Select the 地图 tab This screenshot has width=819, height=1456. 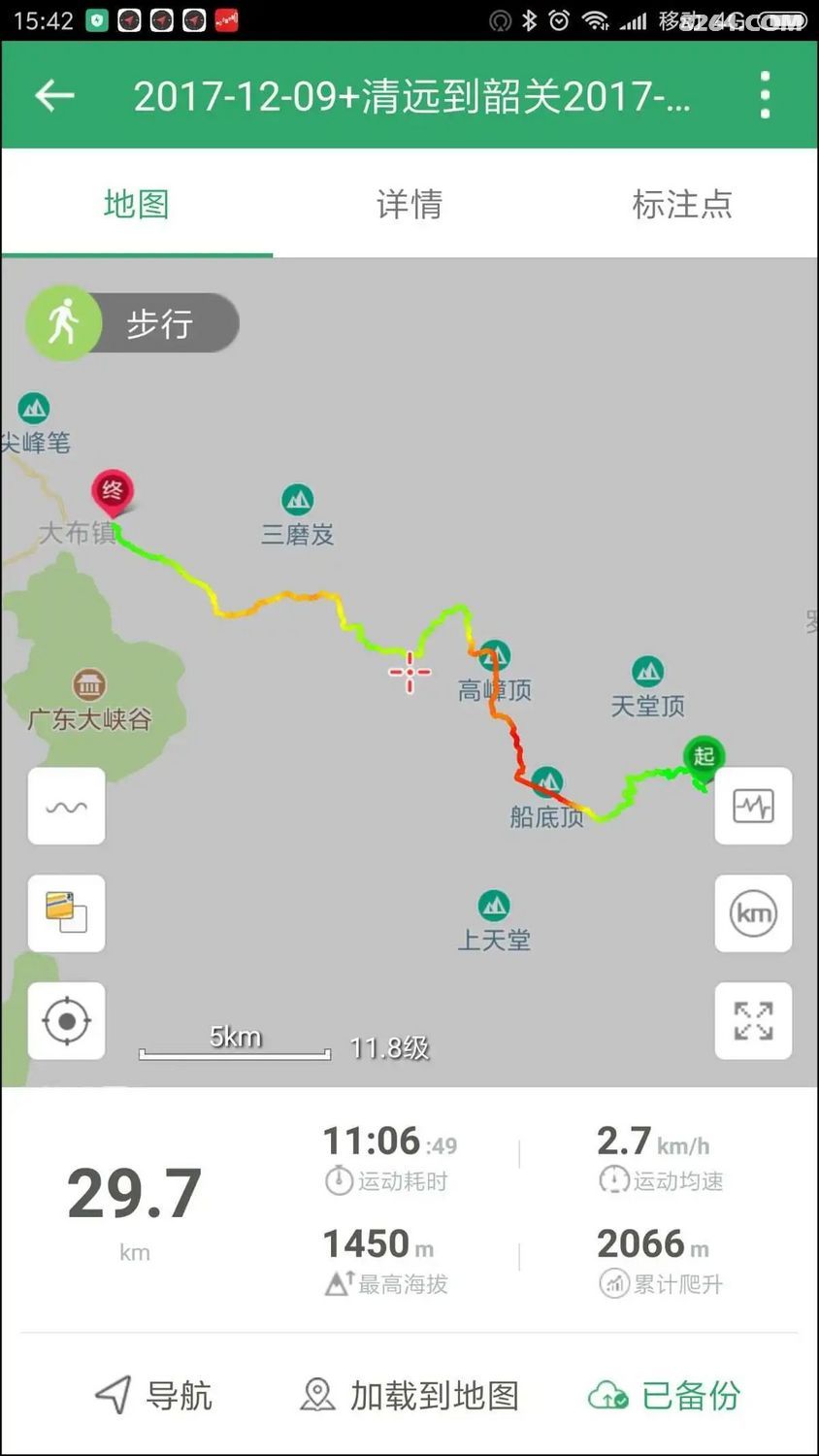(137, 204)
